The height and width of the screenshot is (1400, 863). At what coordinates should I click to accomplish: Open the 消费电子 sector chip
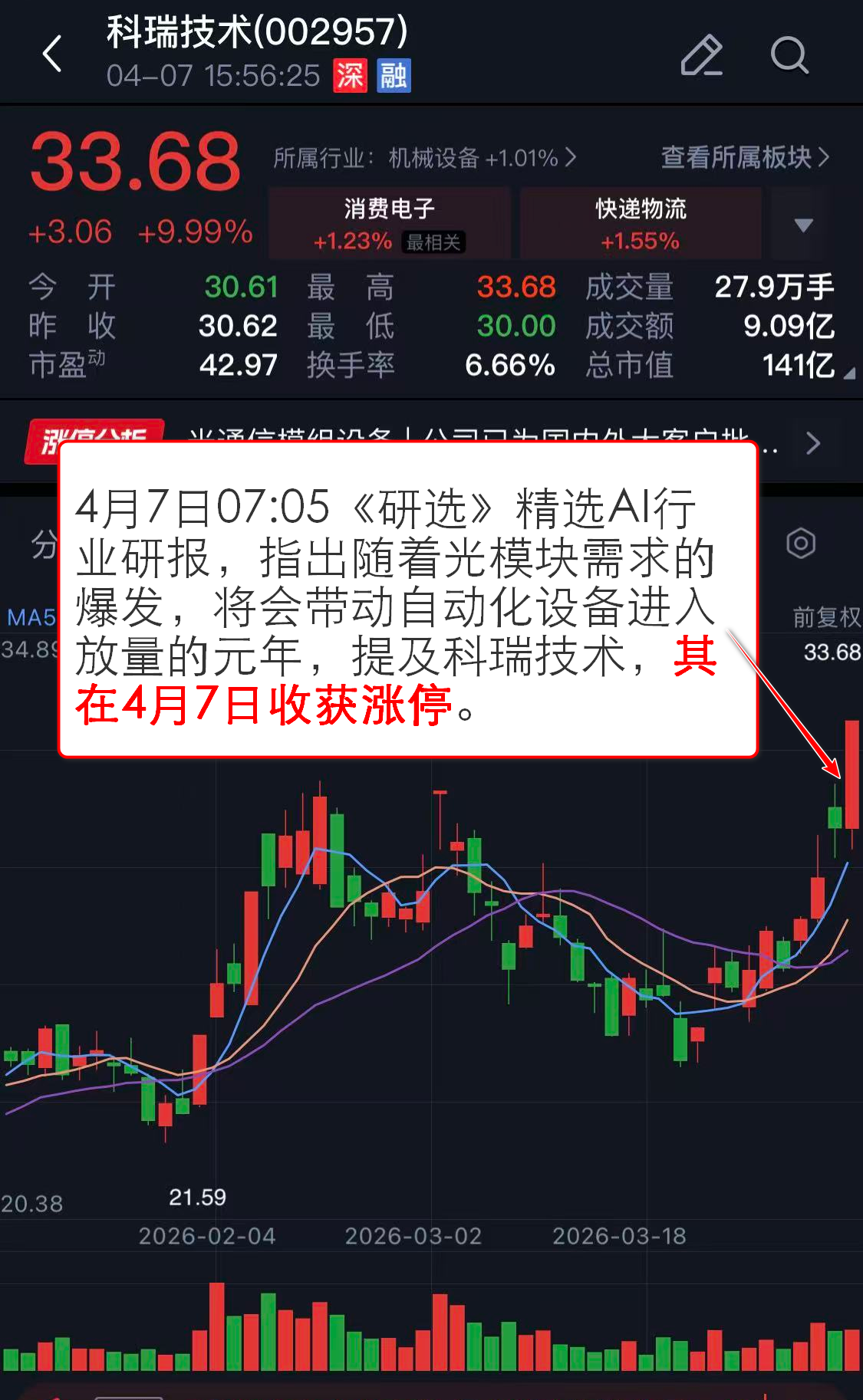pos(389,223)
